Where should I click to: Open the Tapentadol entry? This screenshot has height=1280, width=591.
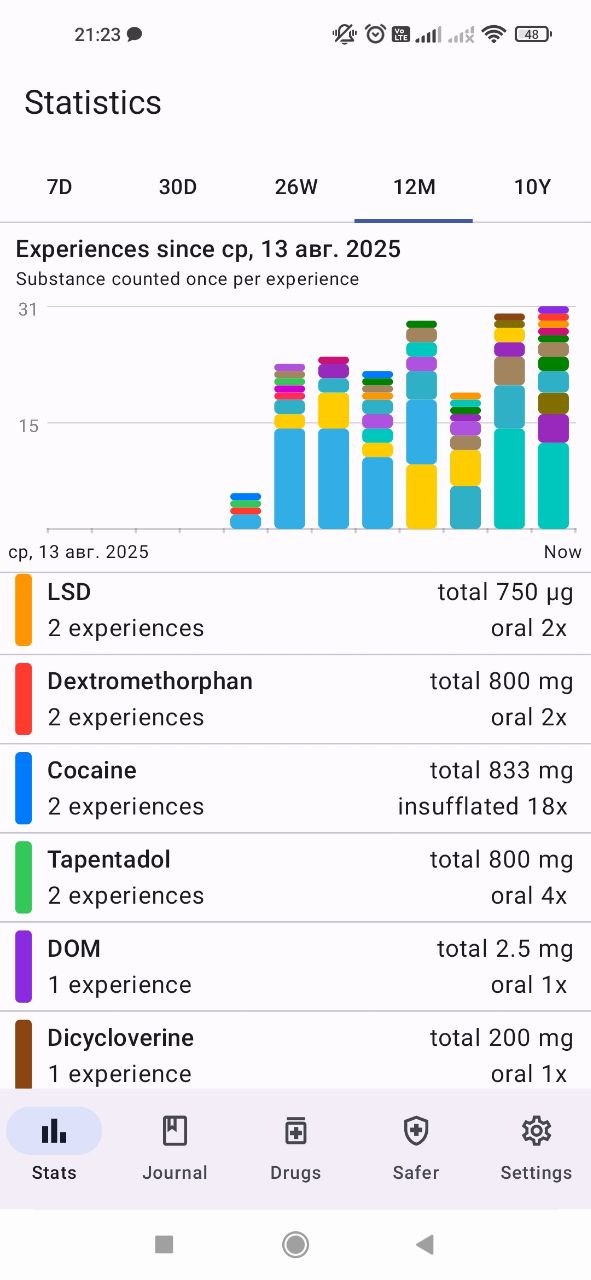click(x=295, y=877)
